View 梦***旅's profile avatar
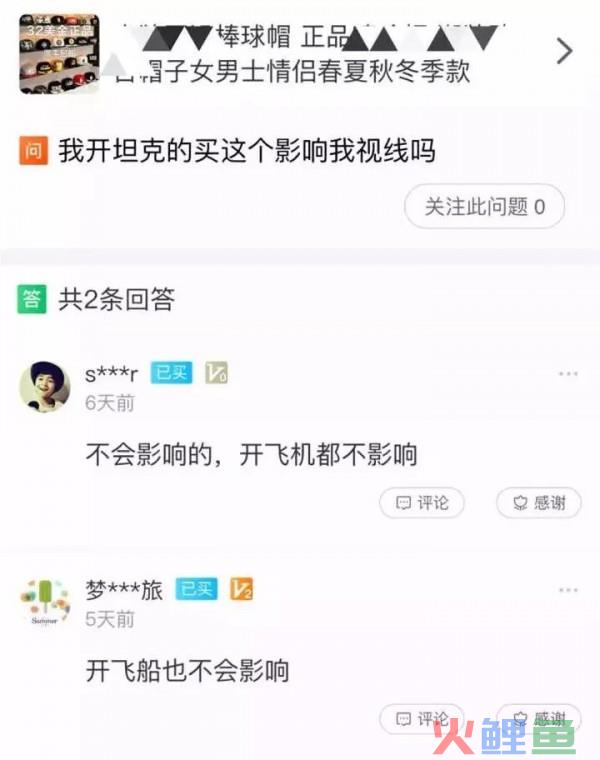The height and width of the screenshot is (760, 600). (x=45, y=602)
